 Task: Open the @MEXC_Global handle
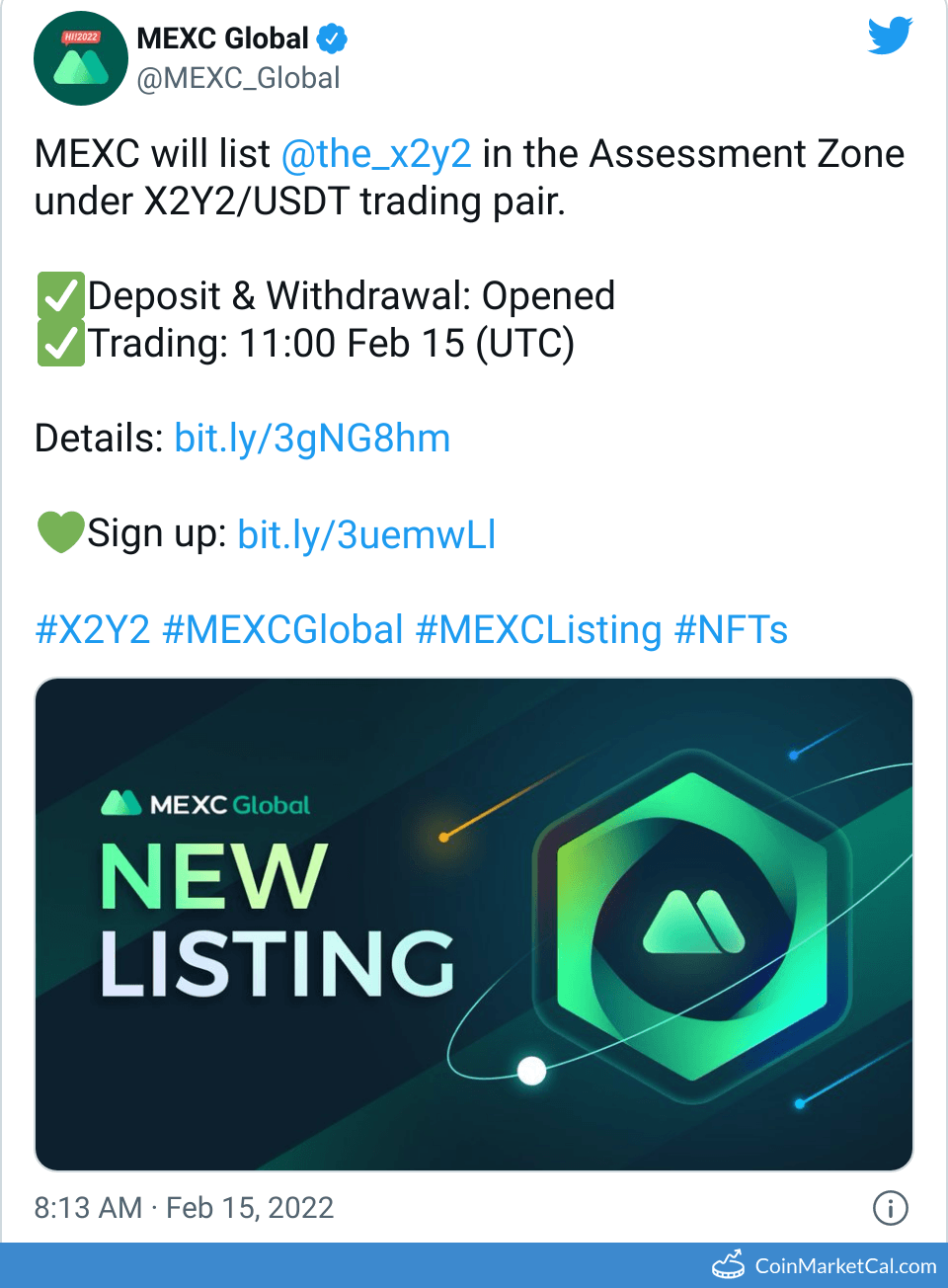238,78
